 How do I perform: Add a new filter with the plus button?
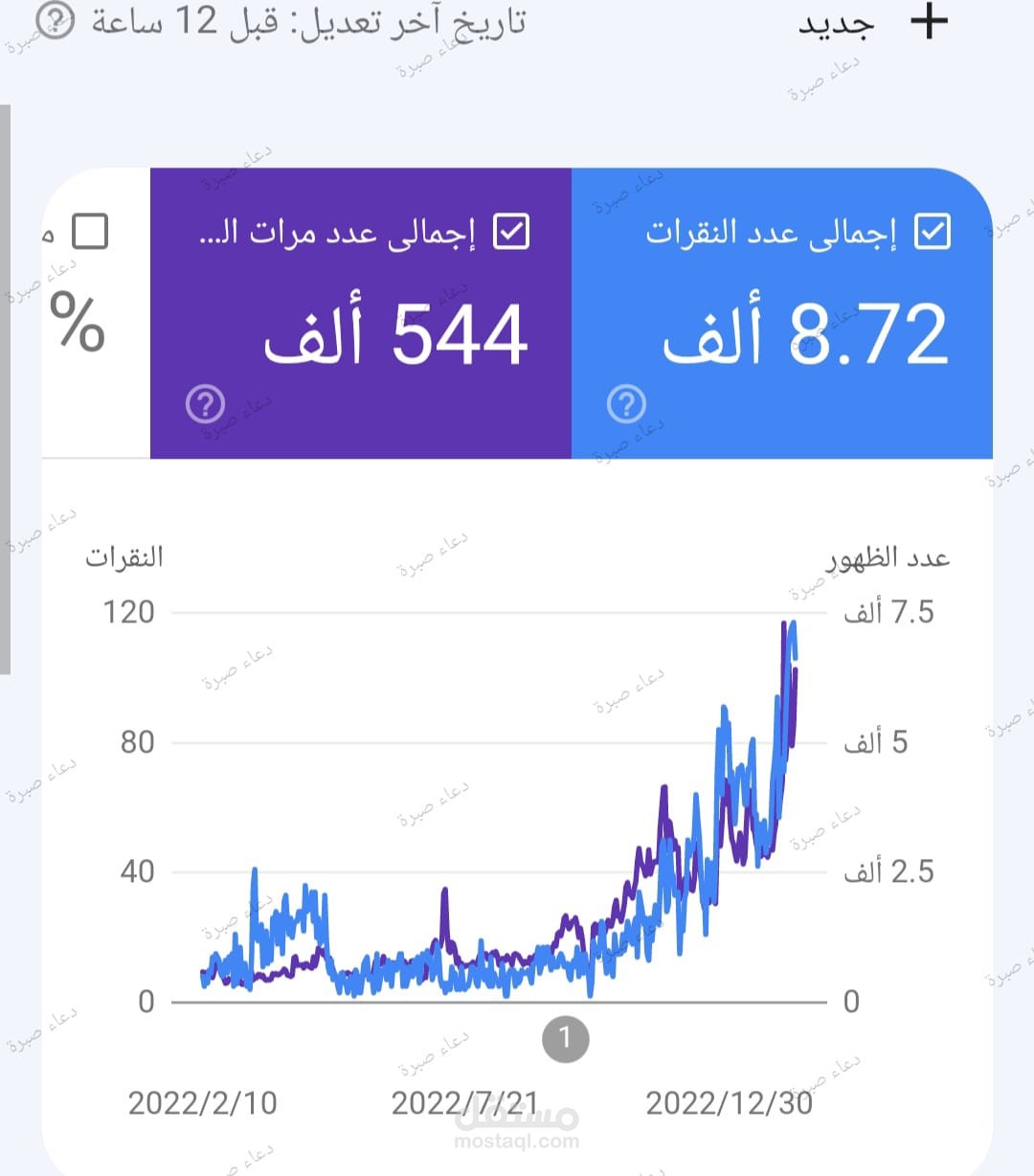click(929, 21)
